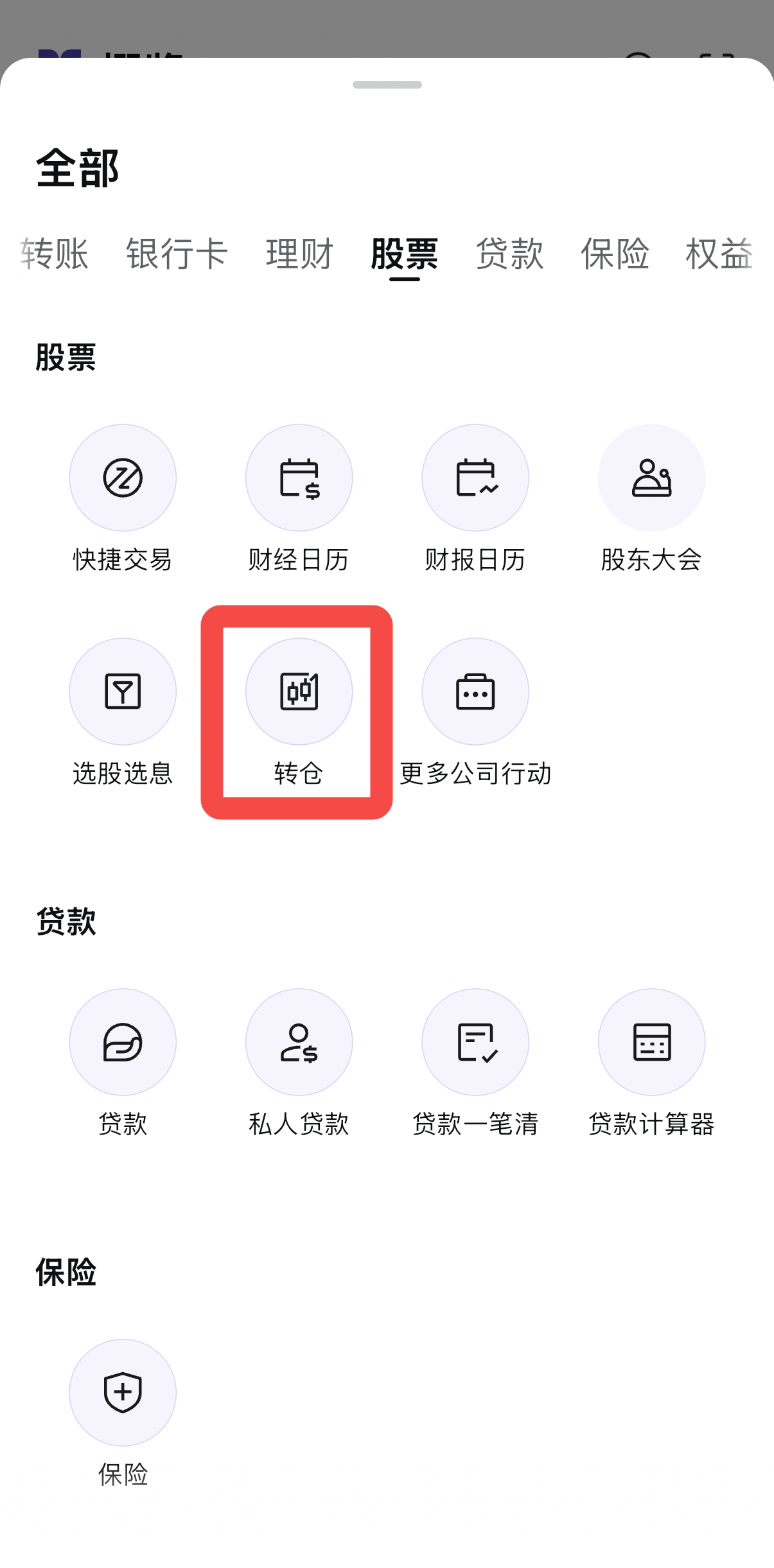Open 私人贷款 personal loan
Screen dimensions: 774x1568
pyautogui.click(x=299, y=1043)
